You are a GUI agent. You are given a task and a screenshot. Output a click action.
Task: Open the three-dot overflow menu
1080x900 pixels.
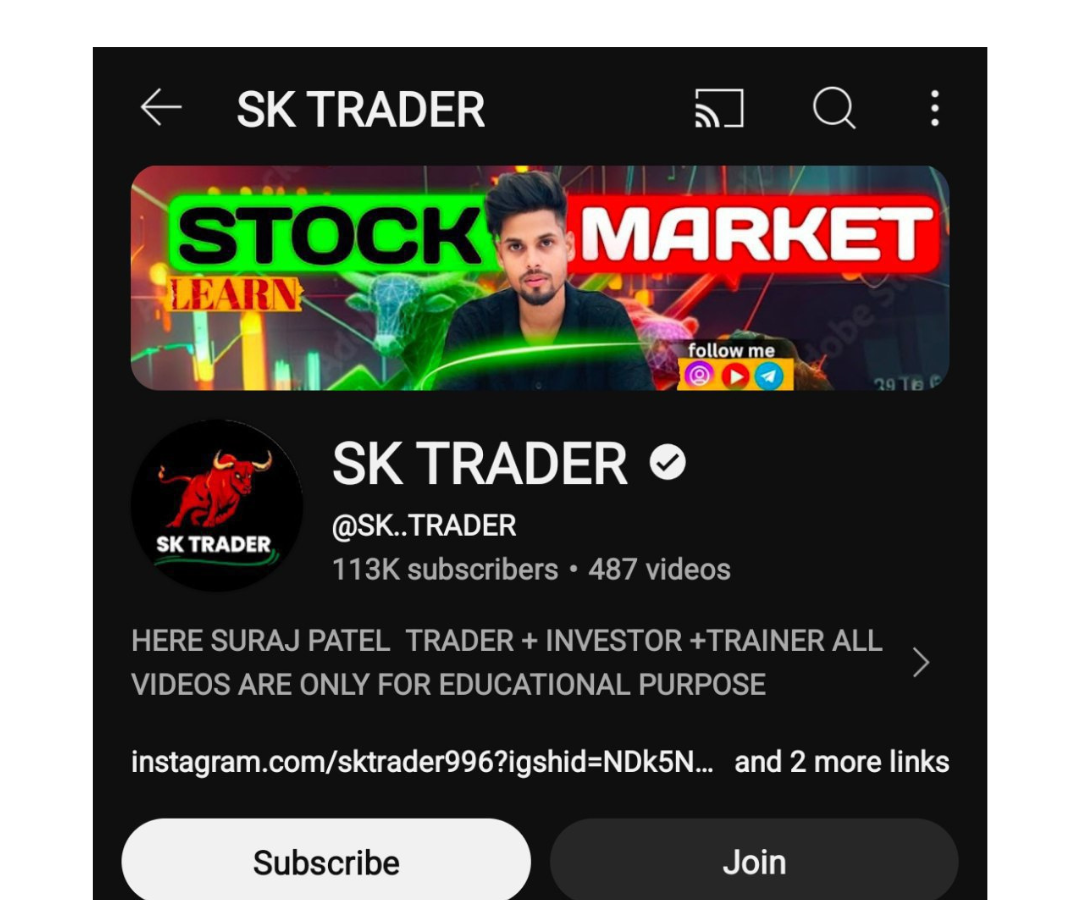click(935, 108)
